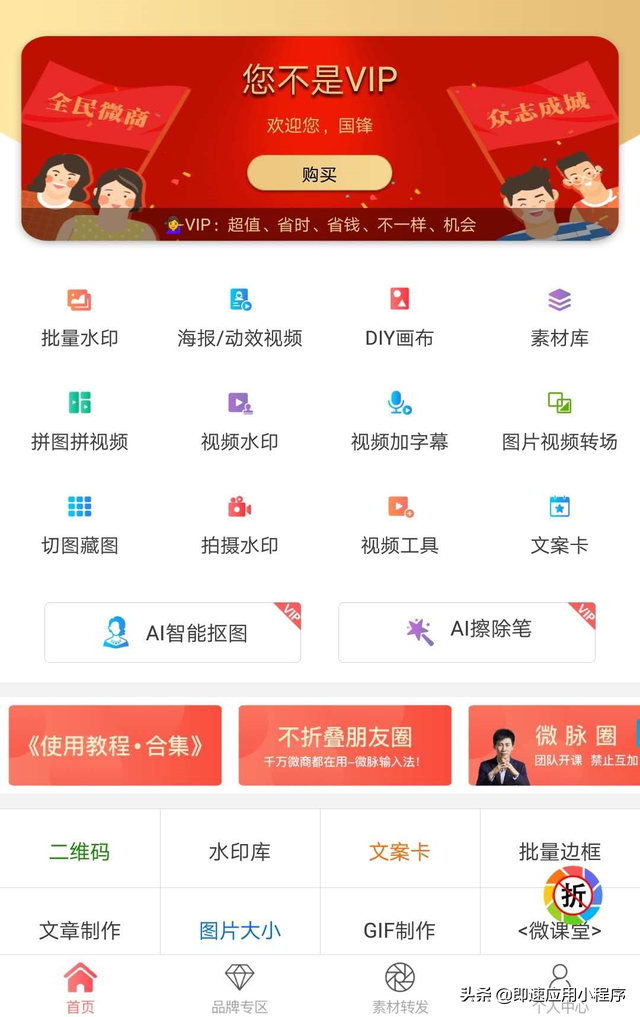Open AI擦除笔 button

tap(466, 631)
